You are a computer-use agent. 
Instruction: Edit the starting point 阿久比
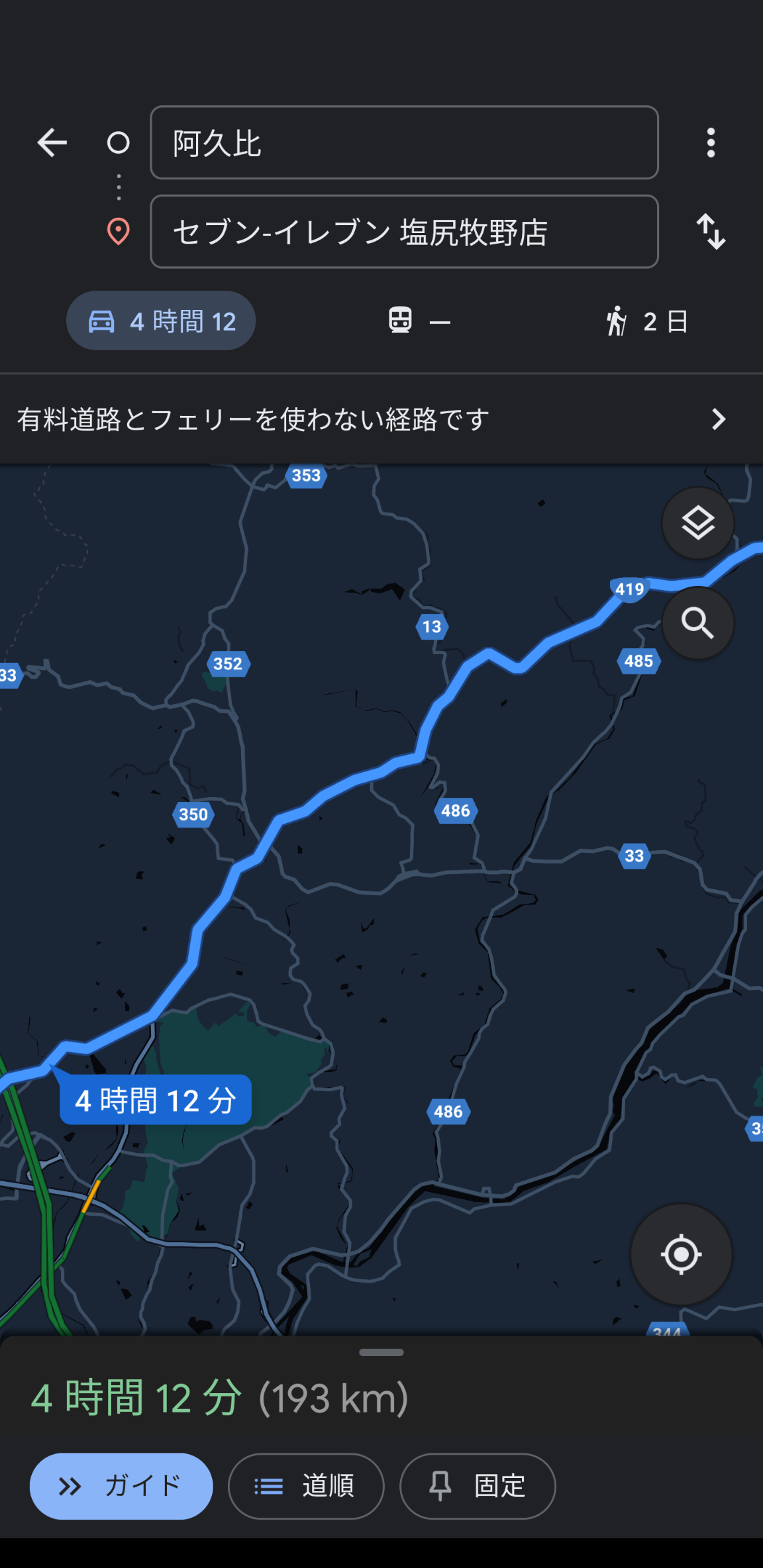[x=404, y=142]
